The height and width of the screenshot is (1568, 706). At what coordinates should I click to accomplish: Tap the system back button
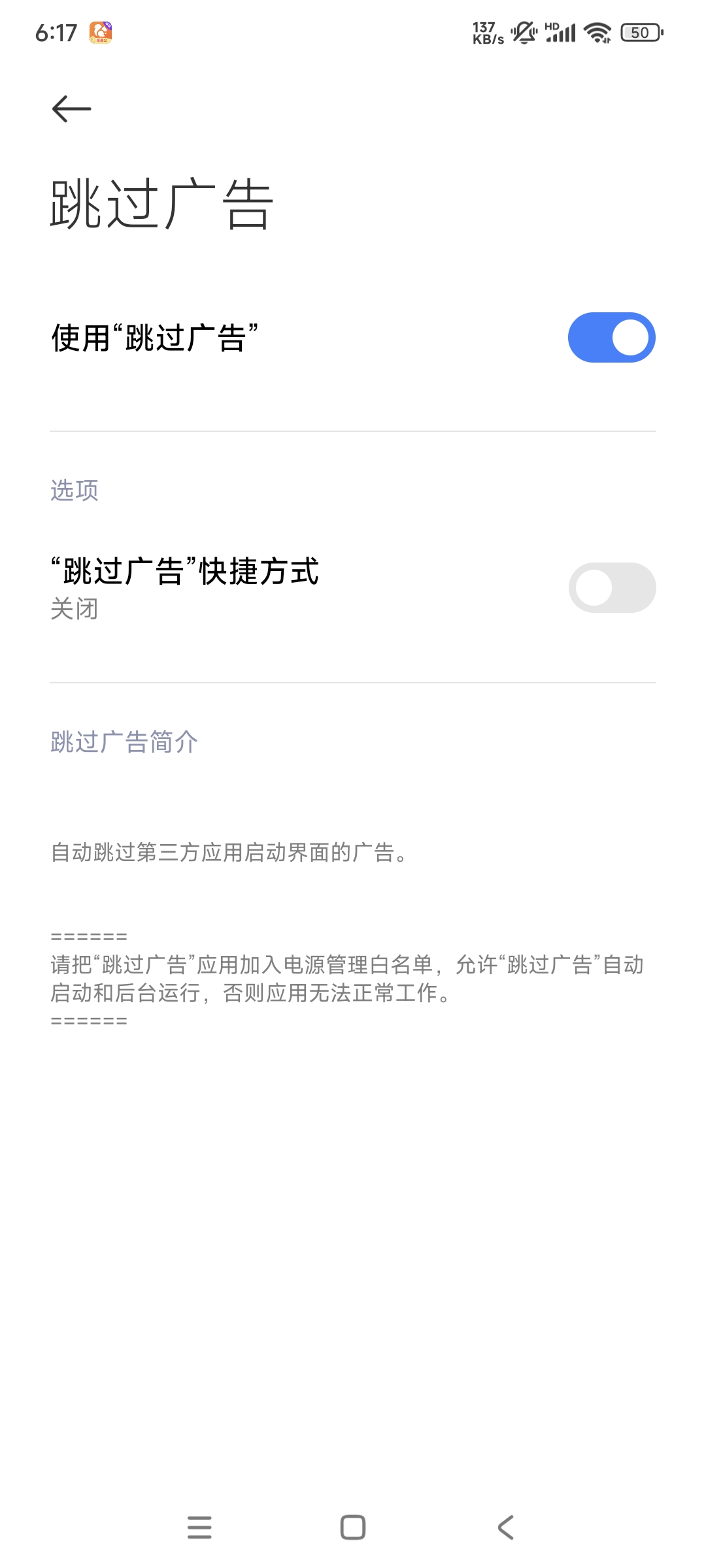click(505, 1527)
